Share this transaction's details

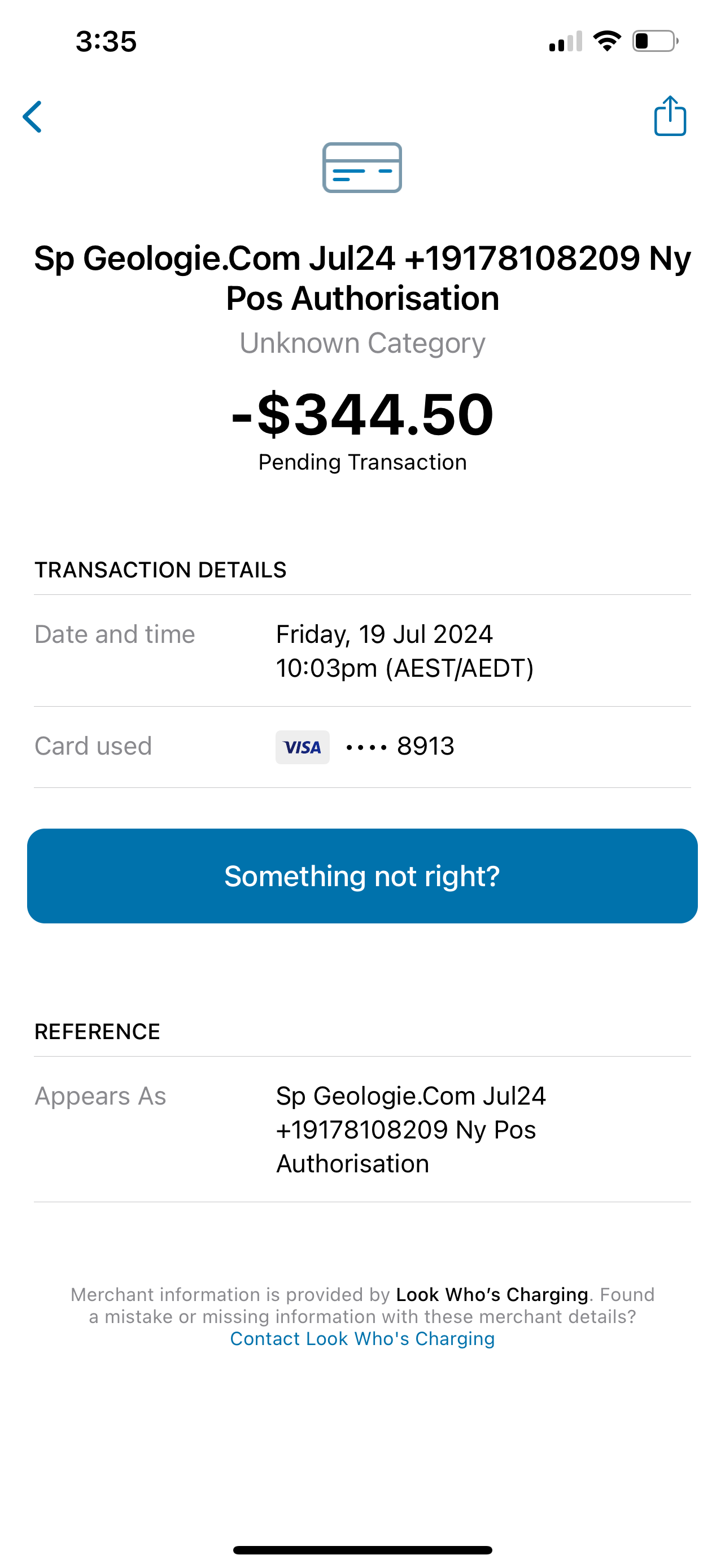[670, 116]
